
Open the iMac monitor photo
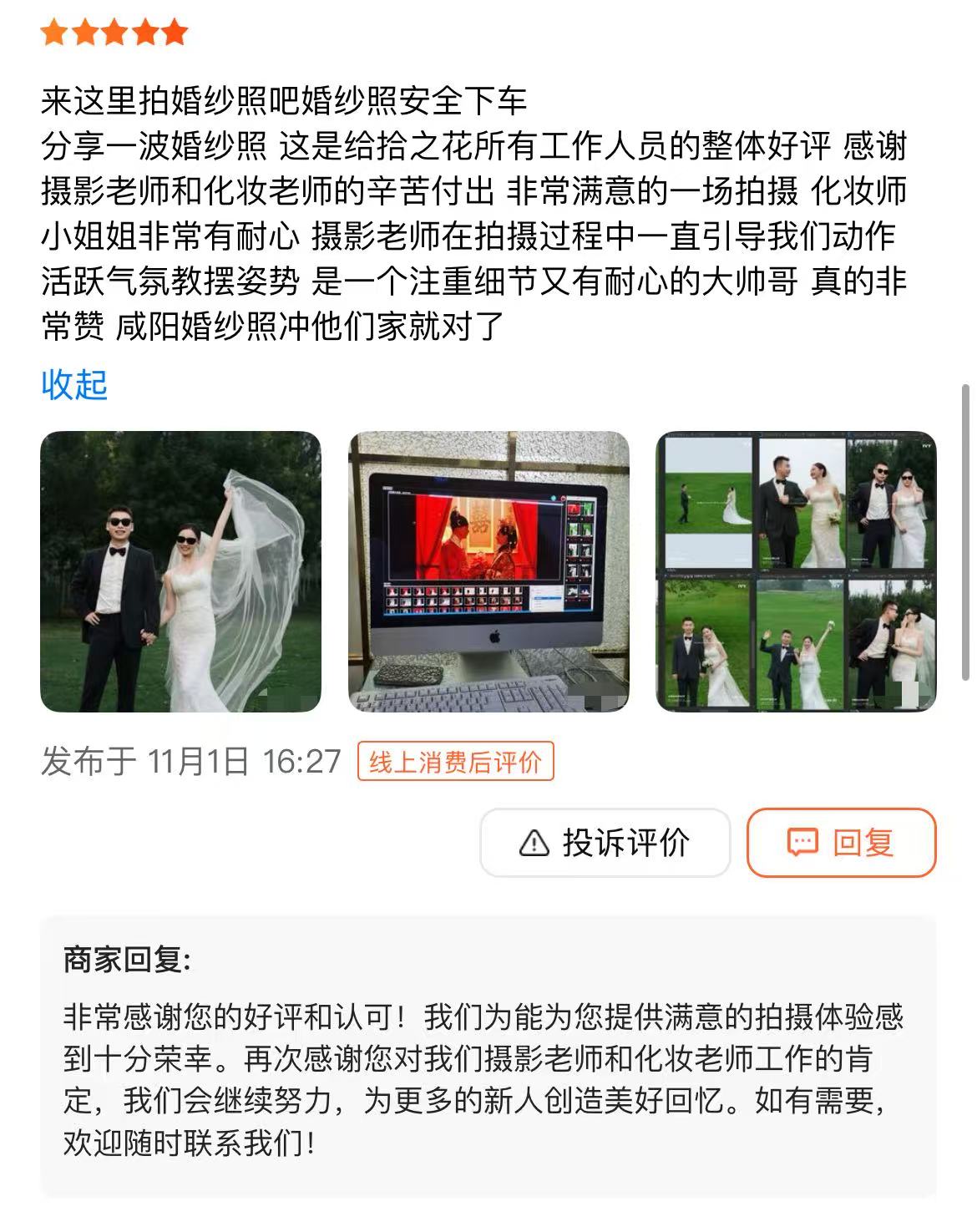point(488,571)
